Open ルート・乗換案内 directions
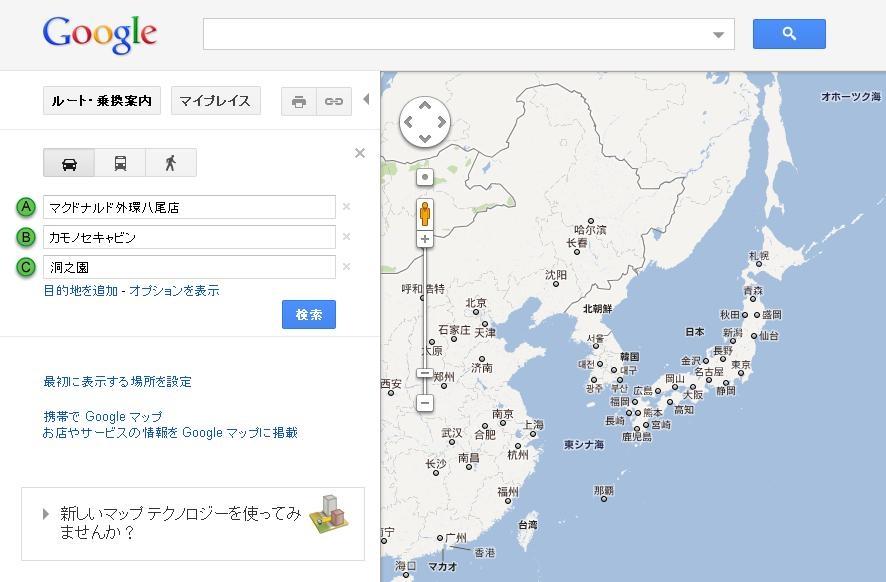The height and width of the screenshot is (582, 886). point(102,101)
